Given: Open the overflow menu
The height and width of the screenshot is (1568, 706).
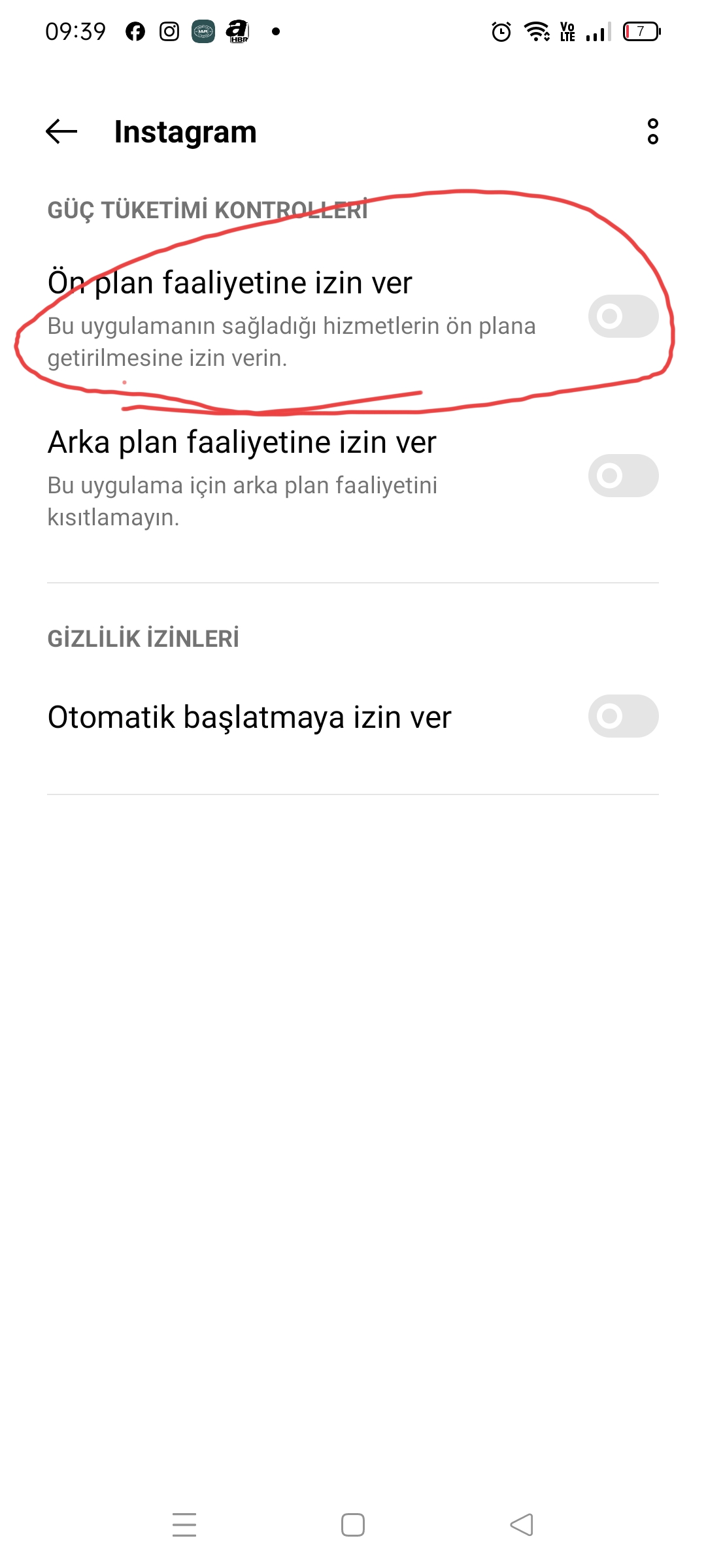Looking at the screenshot, I should (x=652, y=131).
